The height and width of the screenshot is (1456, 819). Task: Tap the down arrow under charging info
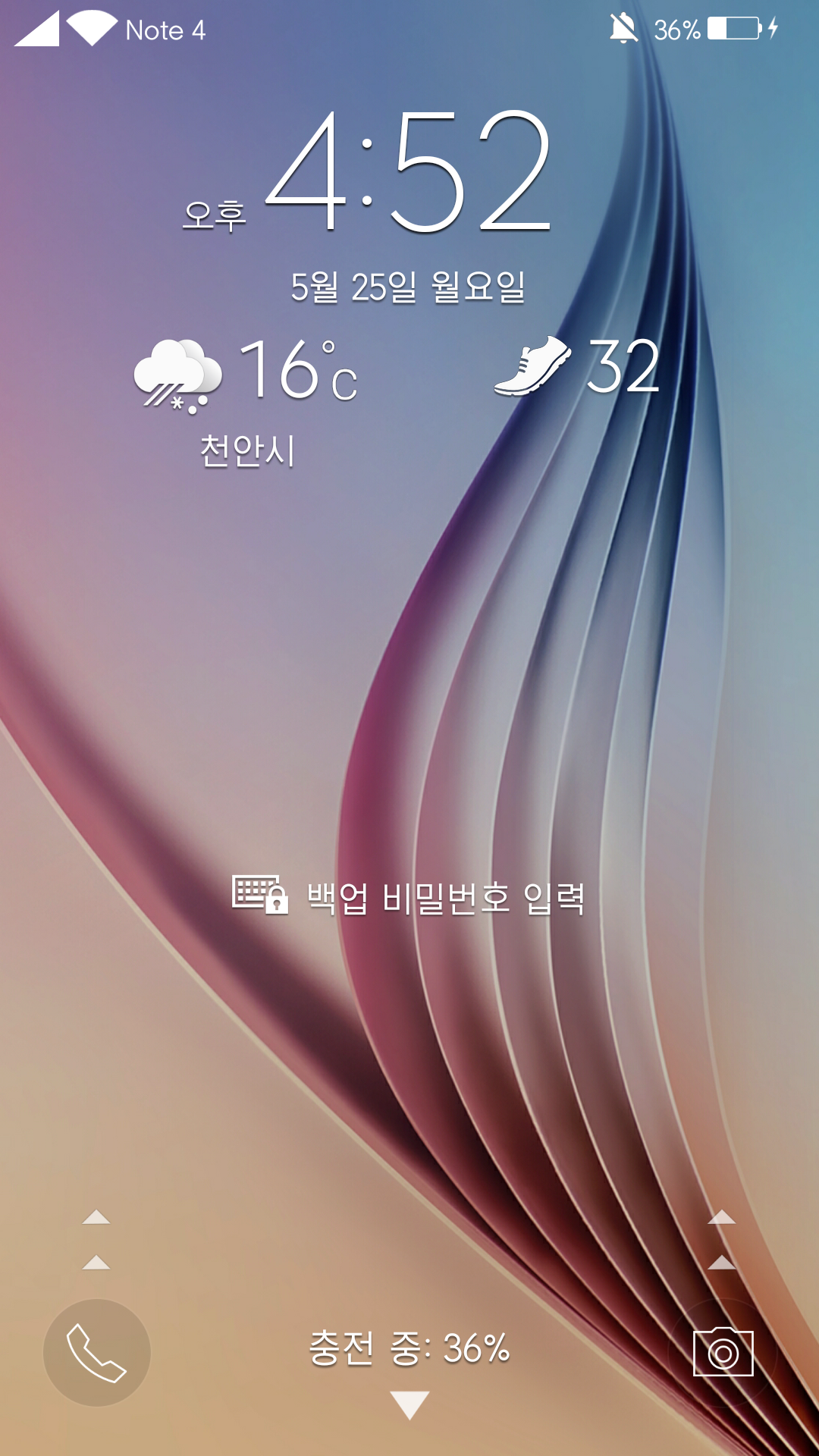click(x=409, y=1404)
